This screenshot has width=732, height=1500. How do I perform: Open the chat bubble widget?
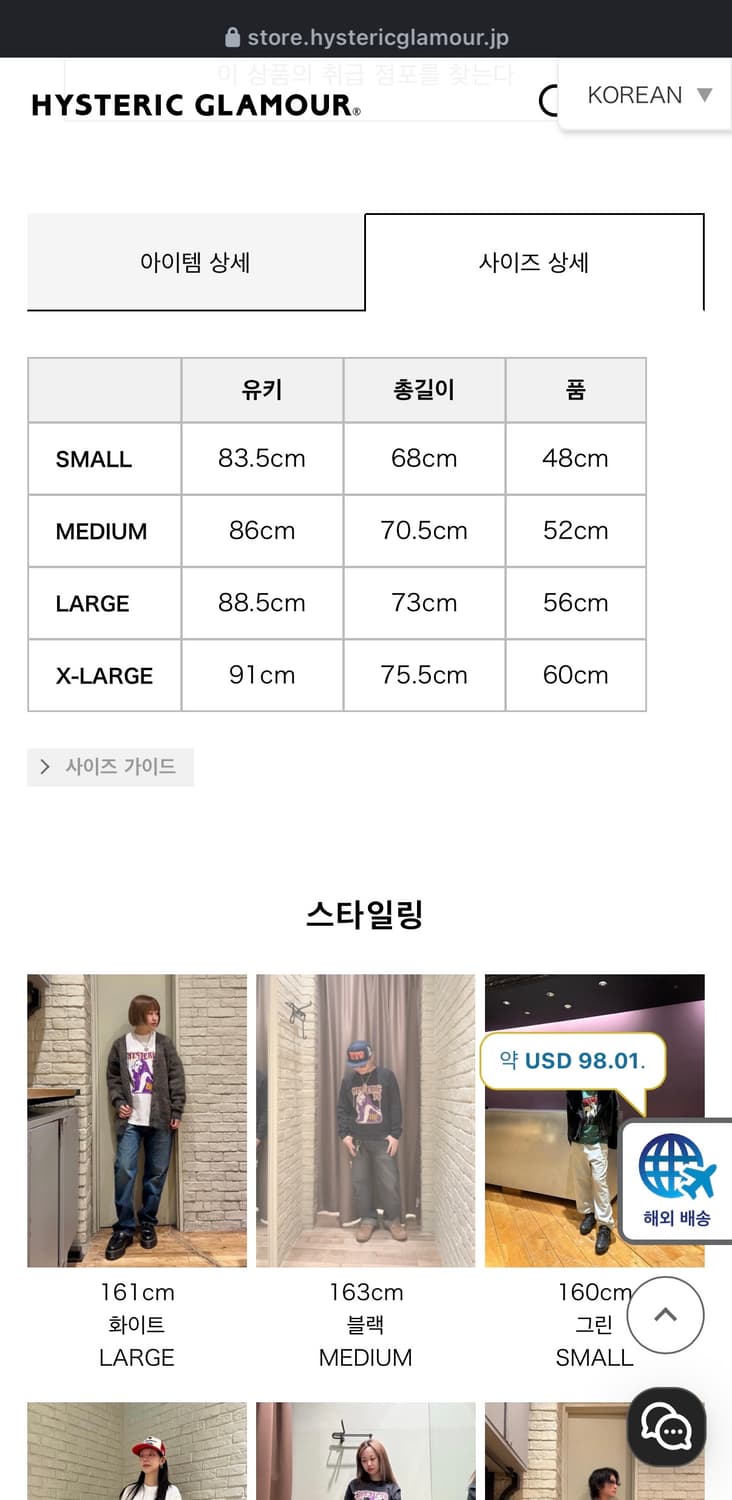(665, 1427)
